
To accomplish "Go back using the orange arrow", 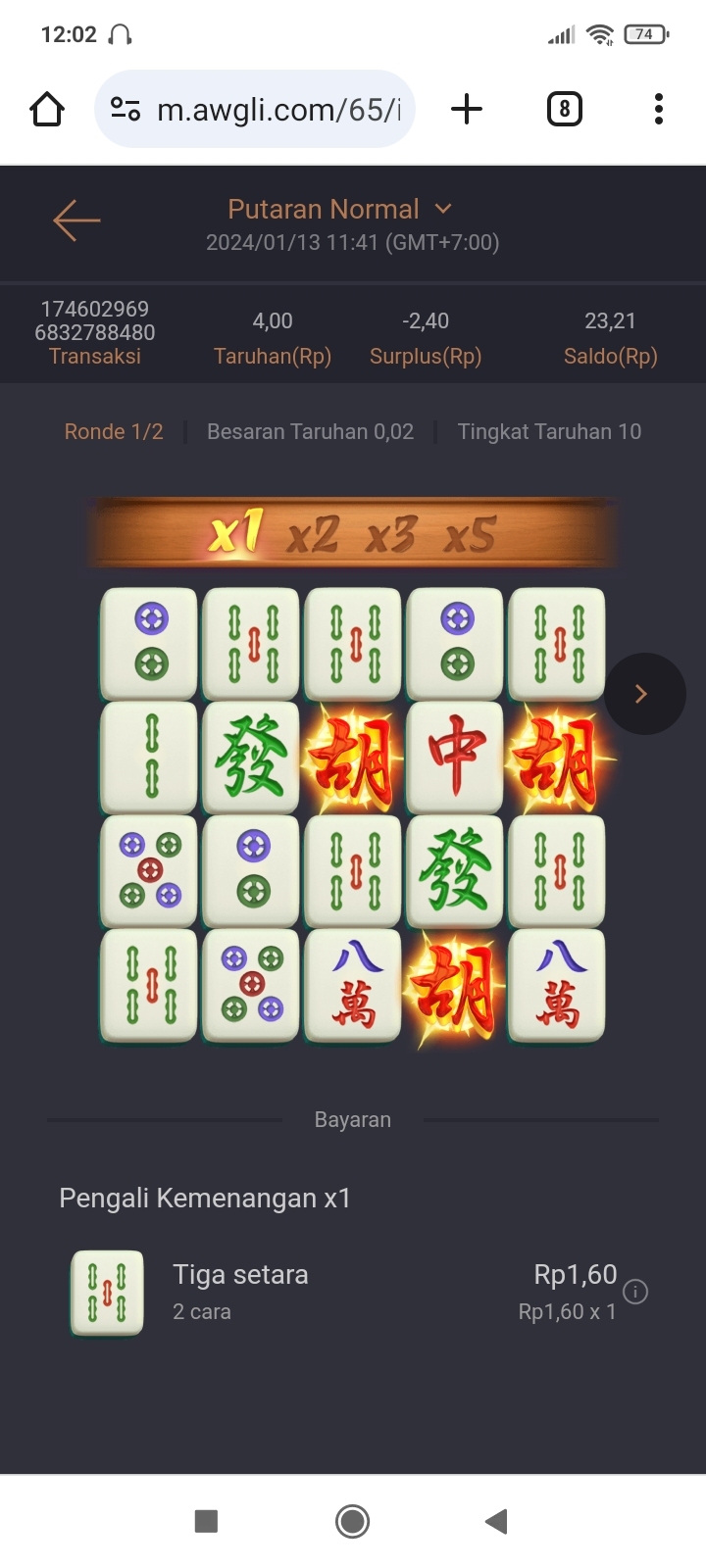I will (76, 220).
